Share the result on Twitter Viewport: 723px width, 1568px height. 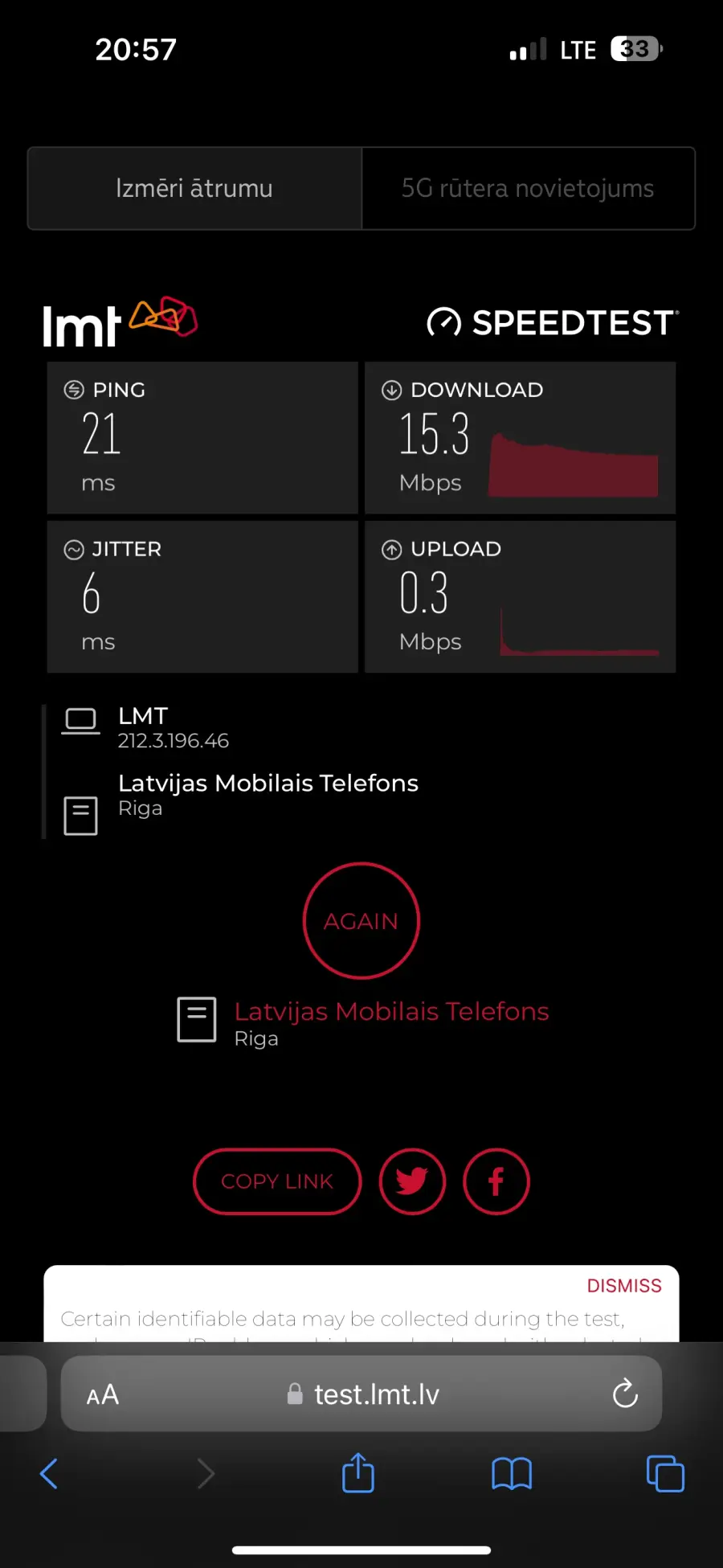tap(412, 1181)
